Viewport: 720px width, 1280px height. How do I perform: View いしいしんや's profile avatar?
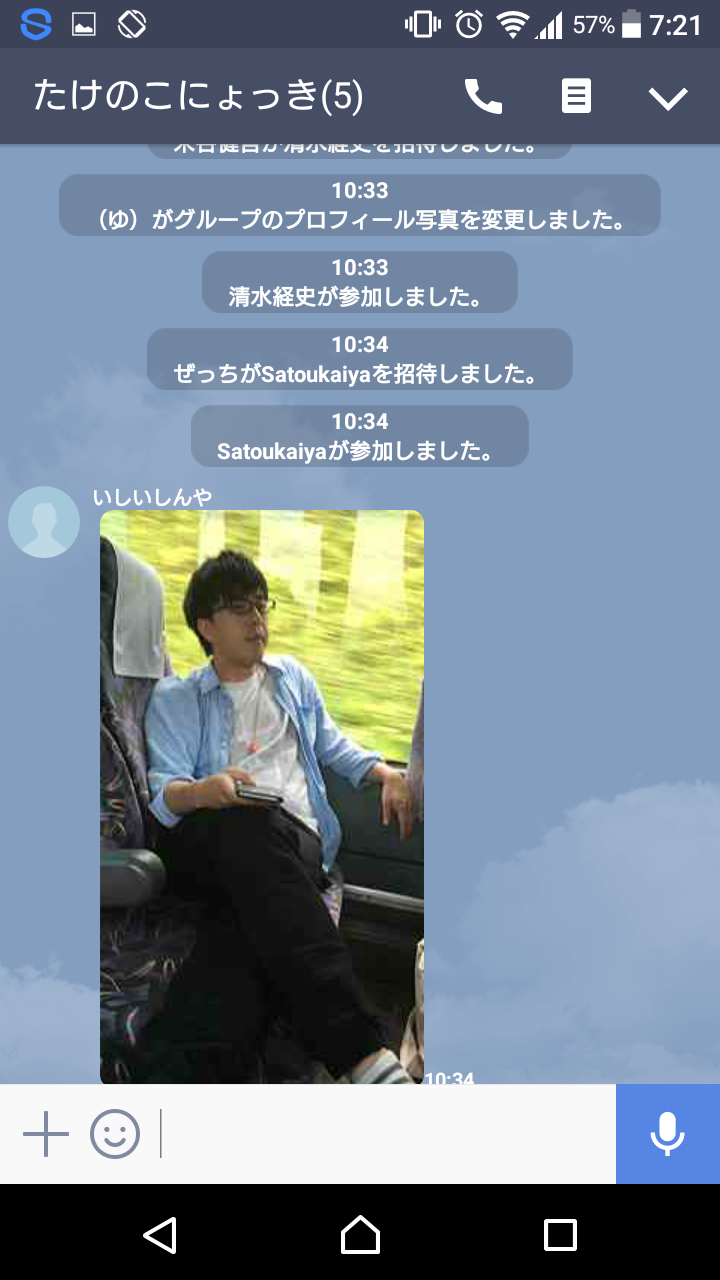pos(44,522)
